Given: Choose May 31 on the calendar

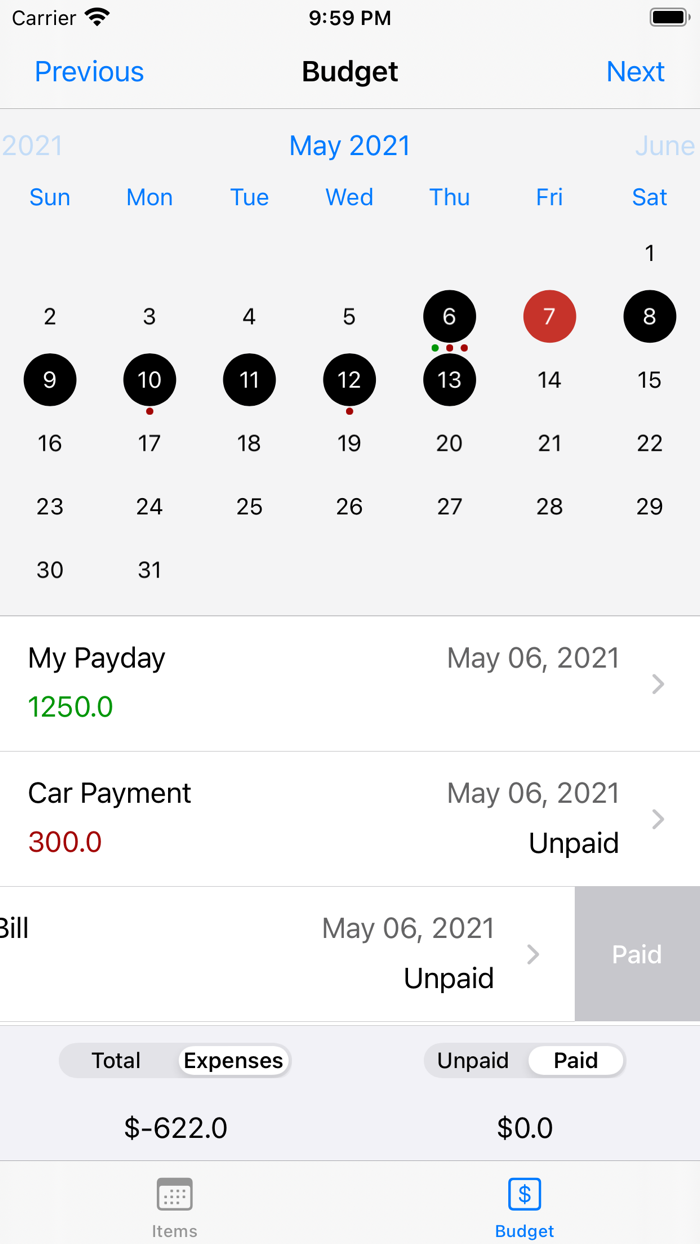Looking at the screenshot, I should click(150, 570).
